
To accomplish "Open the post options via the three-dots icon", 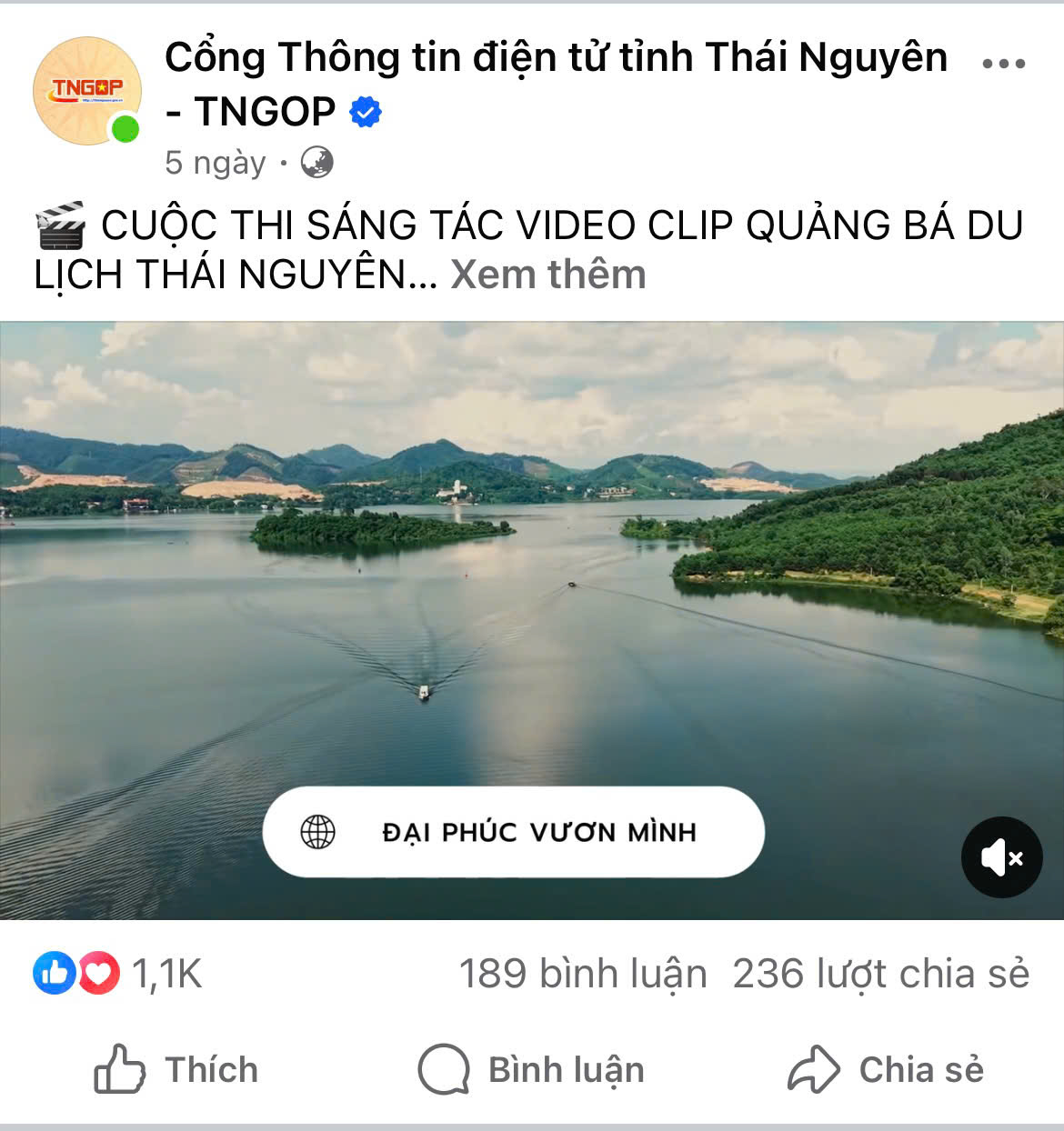I will 1002,62.
